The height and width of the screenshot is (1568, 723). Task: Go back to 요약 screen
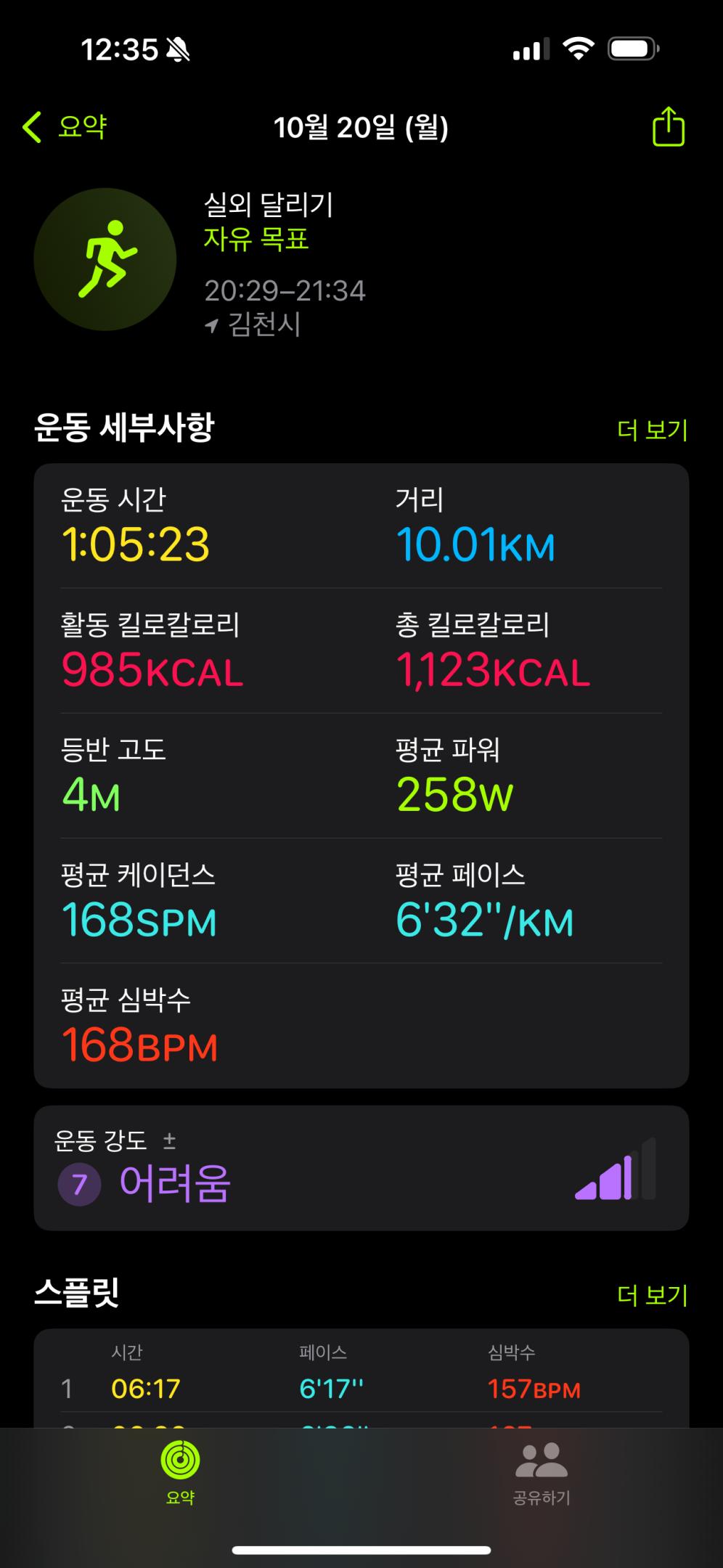[x=65, y=127]
